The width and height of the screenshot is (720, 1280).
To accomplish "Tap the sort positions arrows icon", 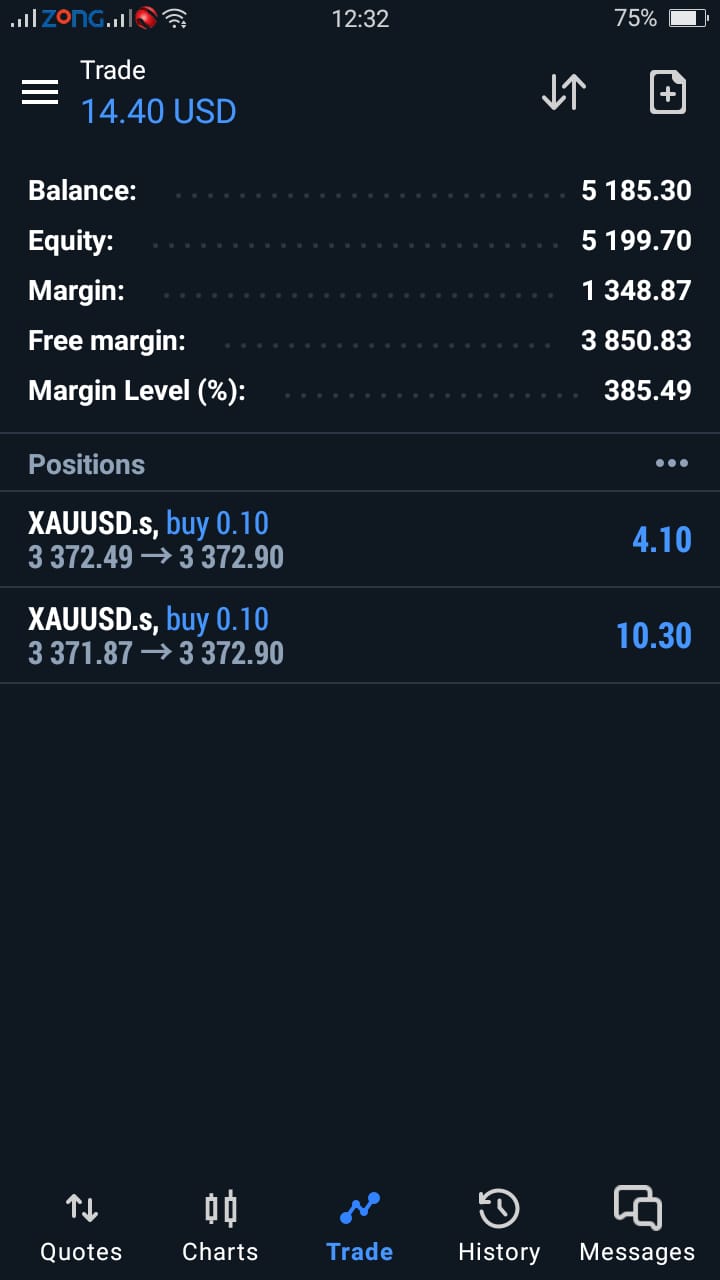I will click(564, 92).
